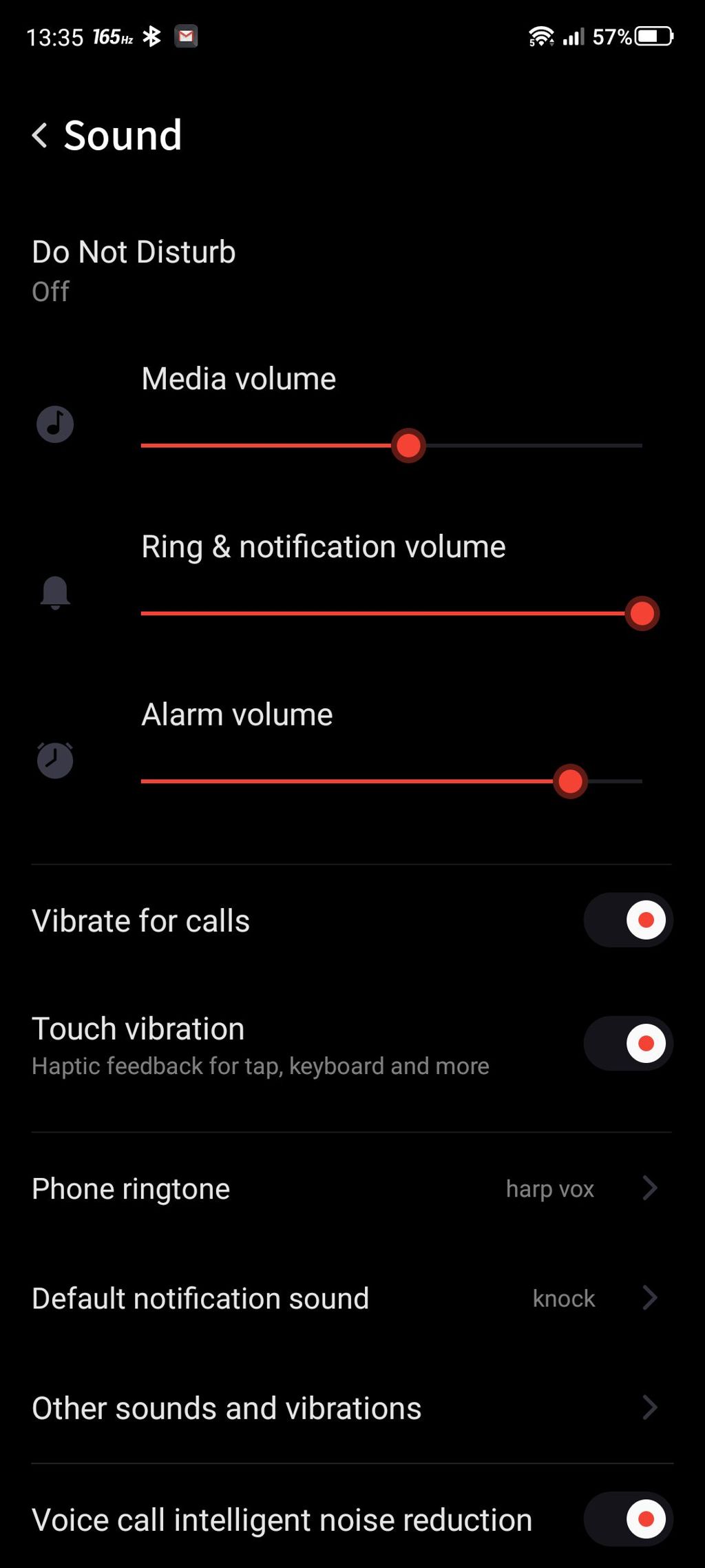Mute media via the music note icon
The height and width of the screenshot is (1568, 705).
(x=55, y=424)
